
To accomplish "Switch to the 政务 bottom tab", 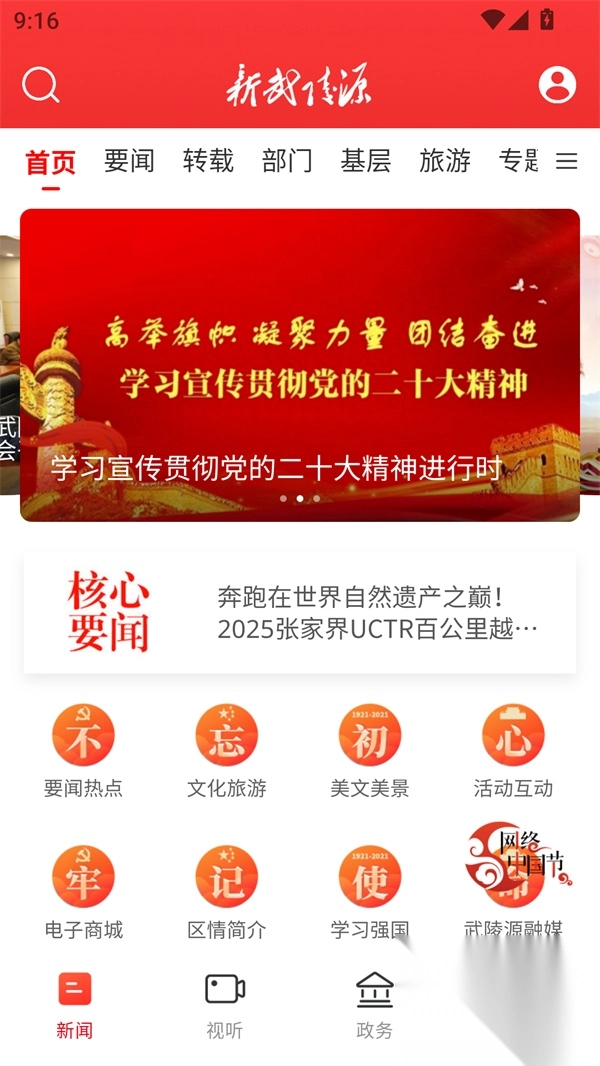I will pos(375,1003).
